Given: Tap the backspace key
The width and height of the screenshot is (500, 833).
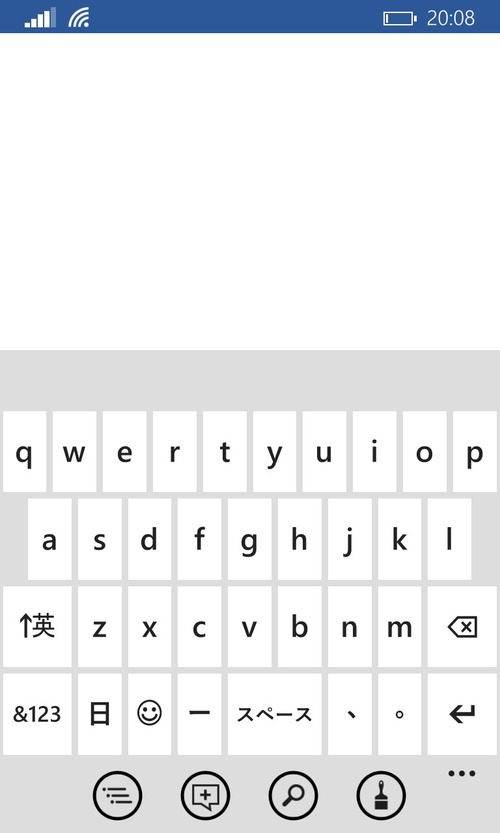Looking at the screenshot, I should [x=462, y=627].
